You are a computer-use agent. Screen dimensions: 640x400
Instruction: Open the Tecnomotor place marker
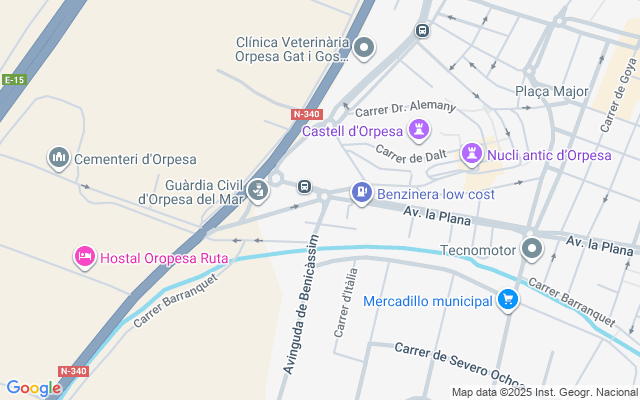coord(532,248)
